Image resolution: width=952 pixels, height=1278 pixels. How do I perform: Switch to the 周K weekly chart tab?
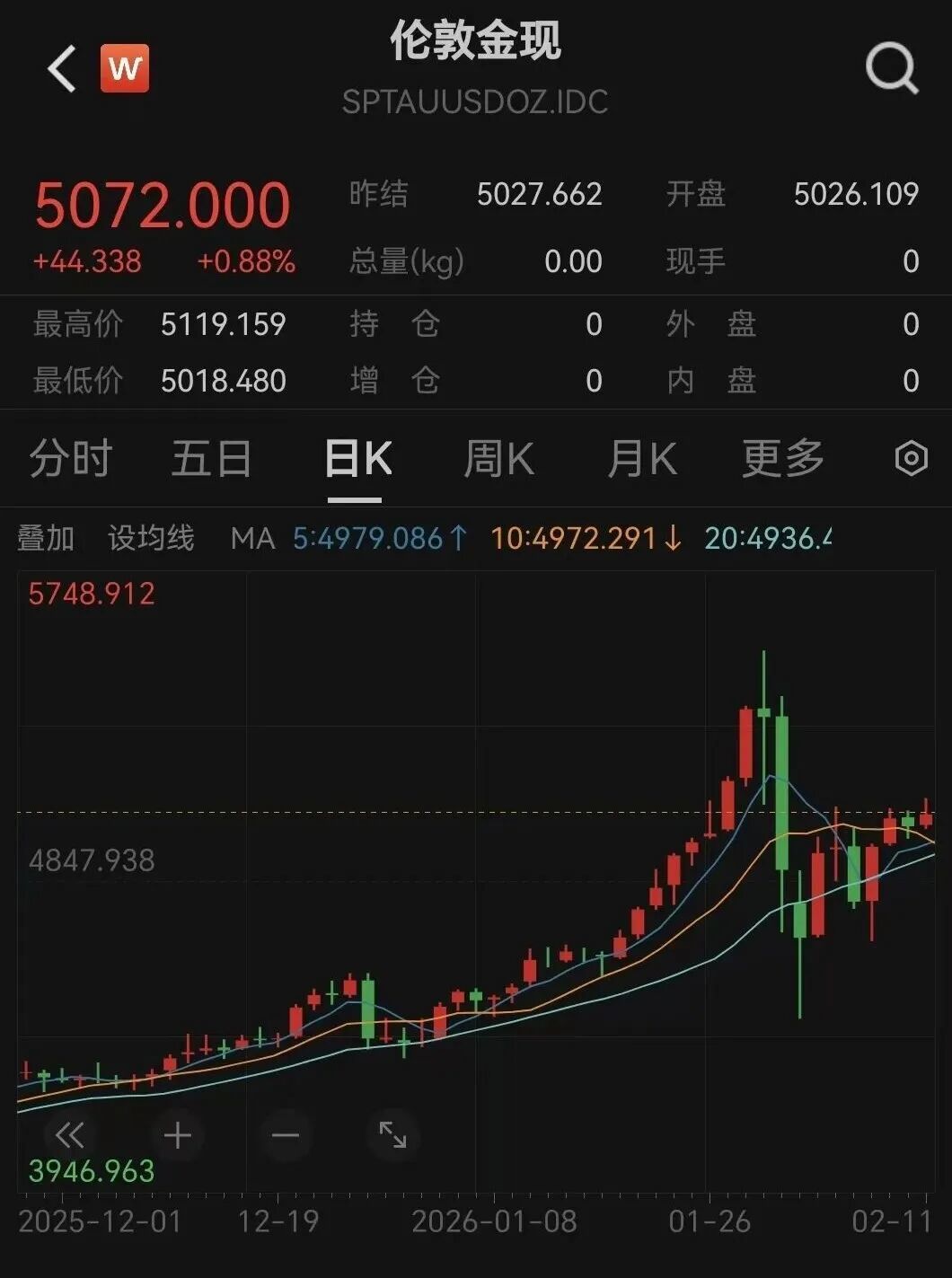pos(498,459)
